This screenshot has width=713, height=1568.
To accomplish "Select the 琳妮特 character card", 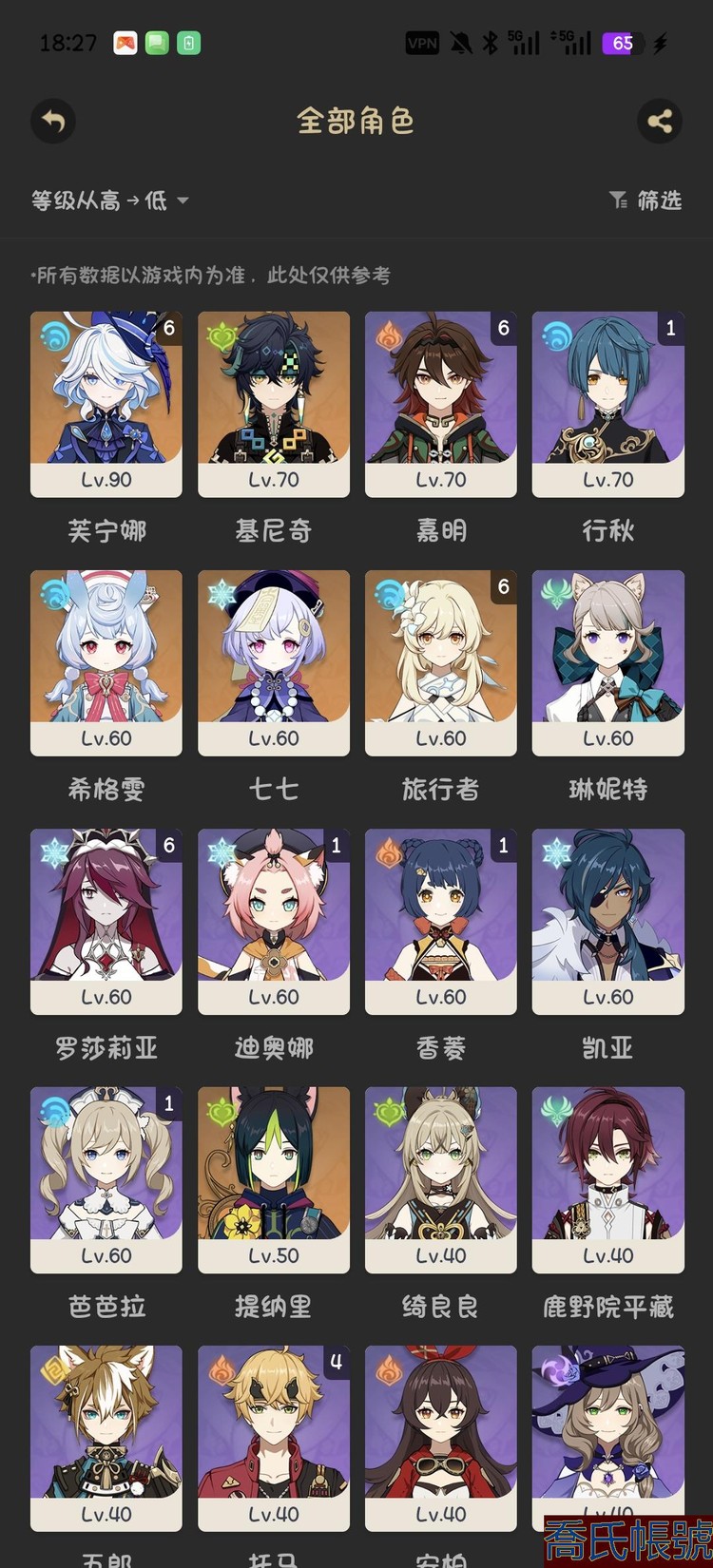I will coord(608,662).
